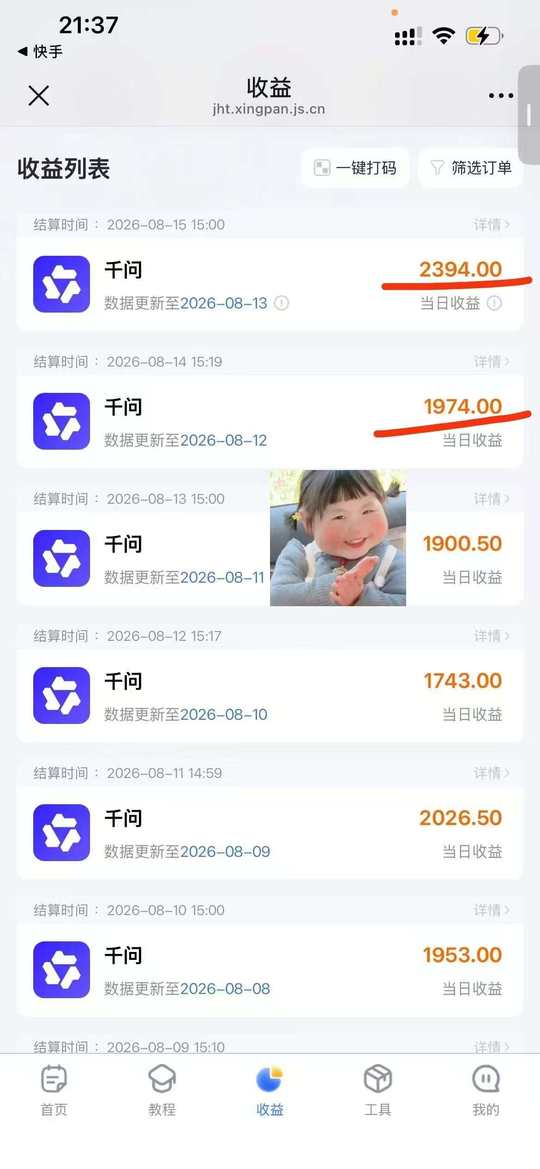Open the 千问 entry with 1974.00 earnings
The image size is (540, 1169).
coord(270,421)
